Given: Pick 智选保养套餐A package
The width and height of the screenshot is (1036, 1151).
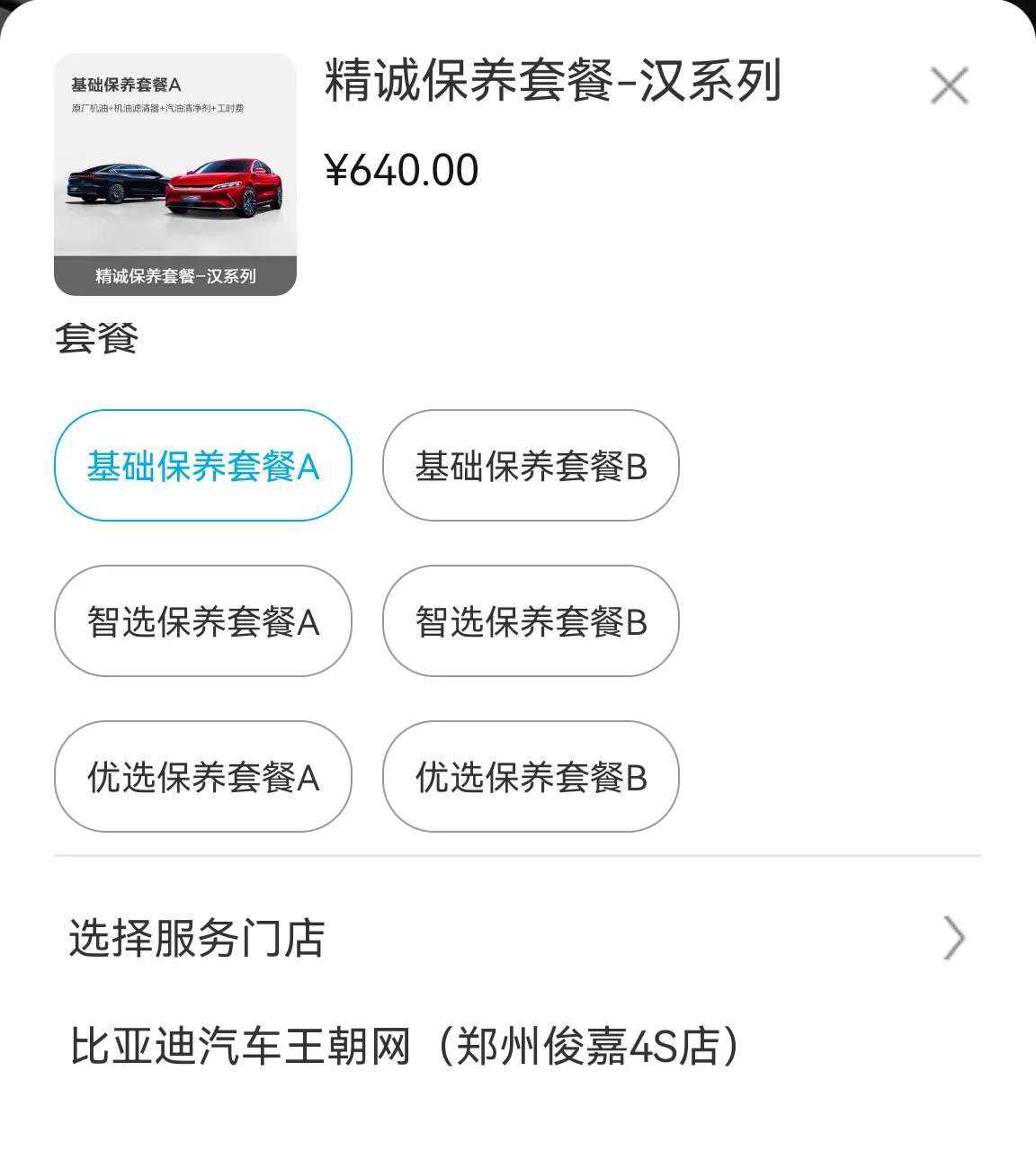Looking at the screenshot, I should point(202,621).
